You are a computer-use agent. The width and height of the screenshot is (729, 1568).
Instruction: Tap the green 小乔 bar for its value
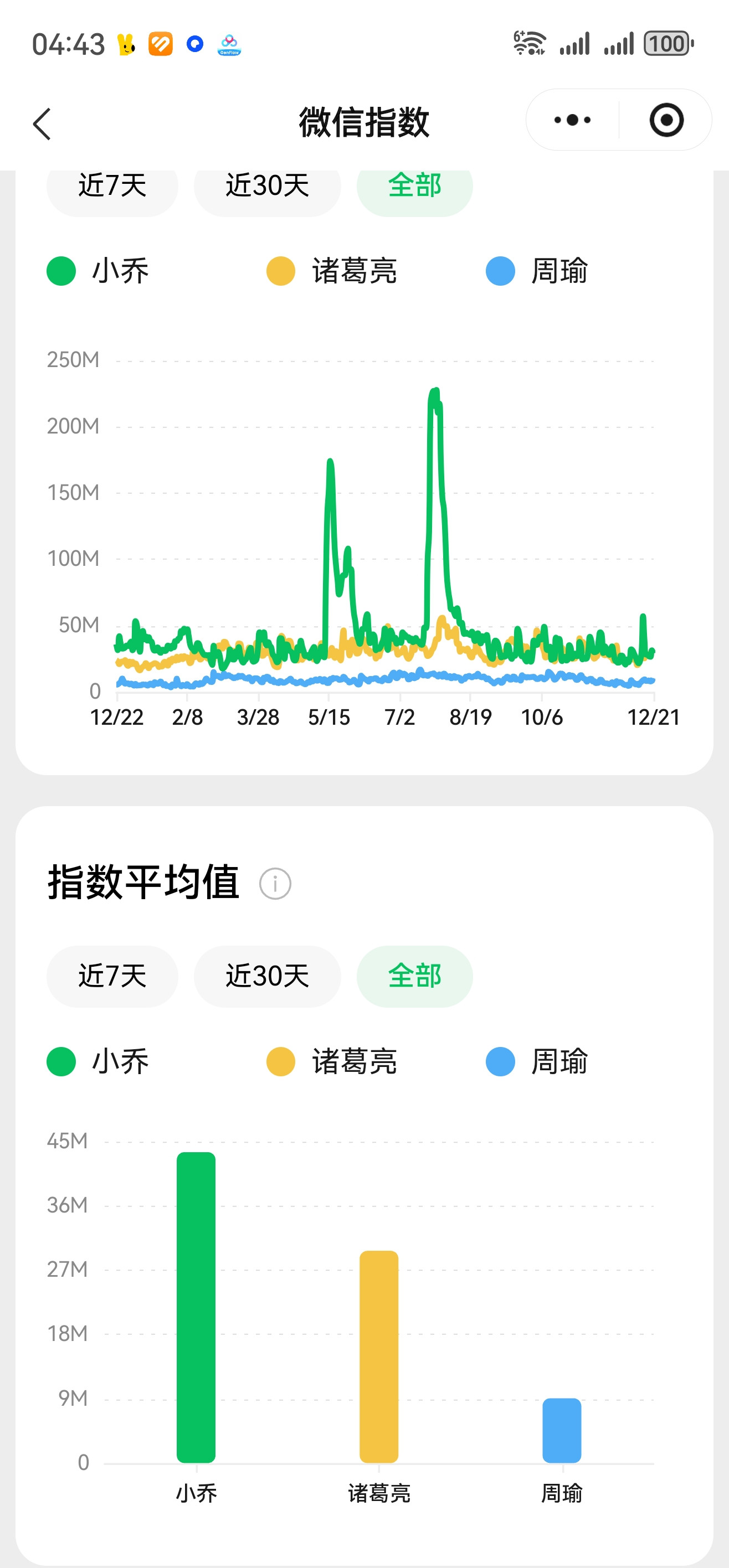(x=196, y=1307)
